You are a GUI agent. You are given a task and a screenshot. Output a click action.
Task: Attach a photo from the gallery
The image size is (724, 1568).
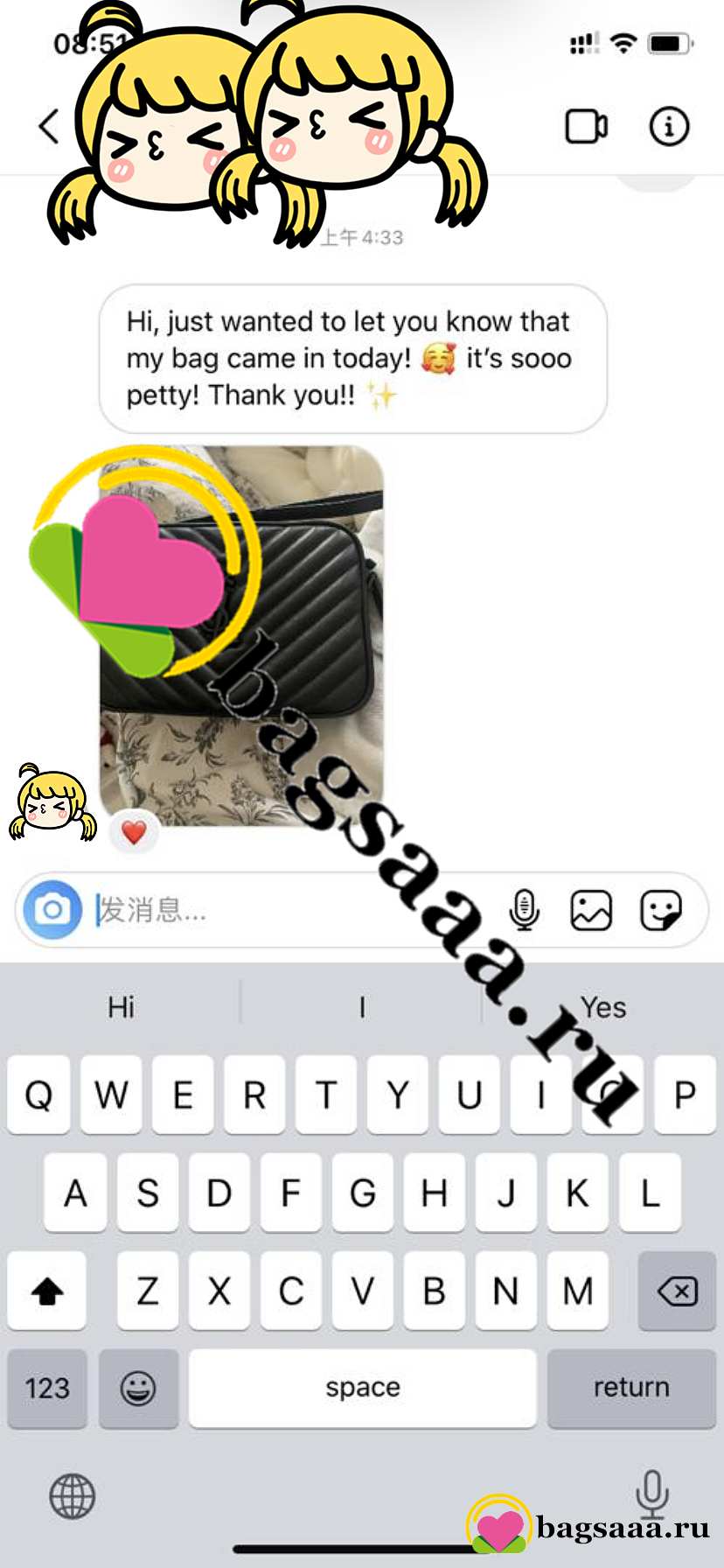591,910
